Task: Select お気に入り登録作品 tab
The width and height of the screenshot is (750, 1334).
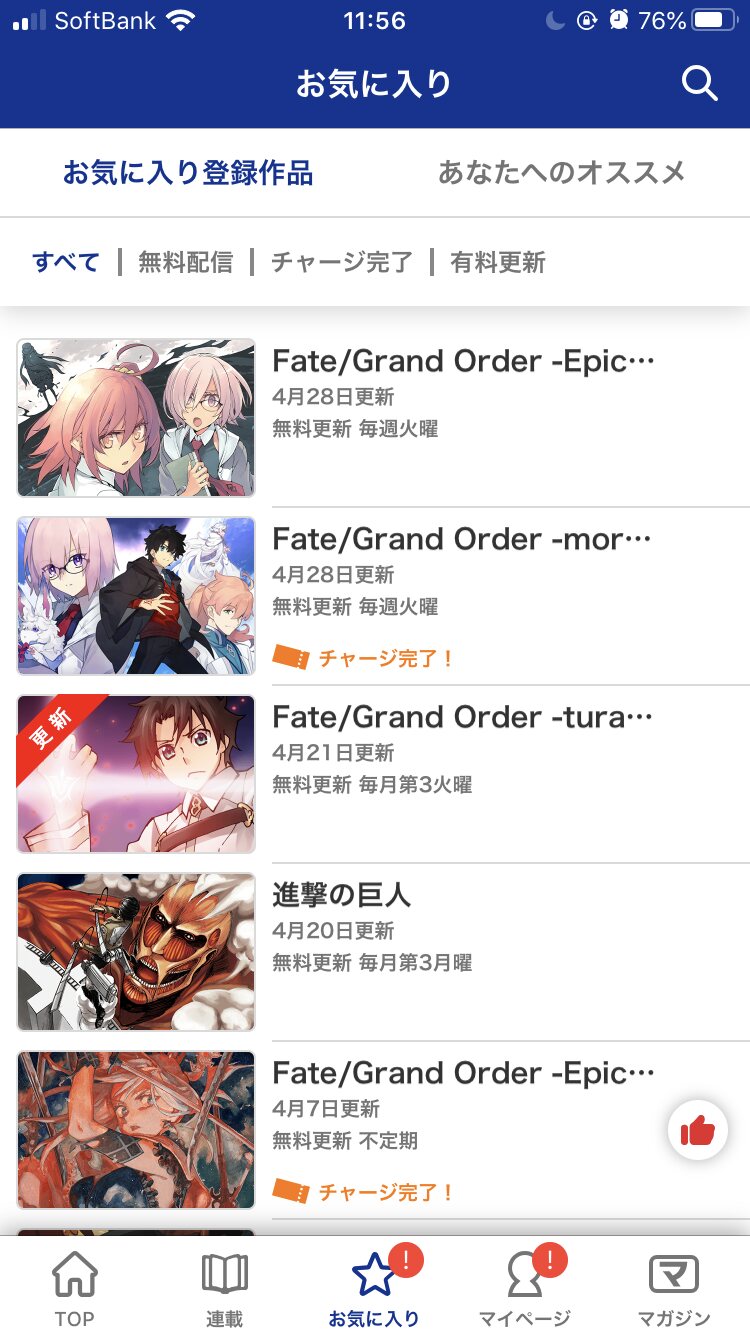Action: point(188,173)
